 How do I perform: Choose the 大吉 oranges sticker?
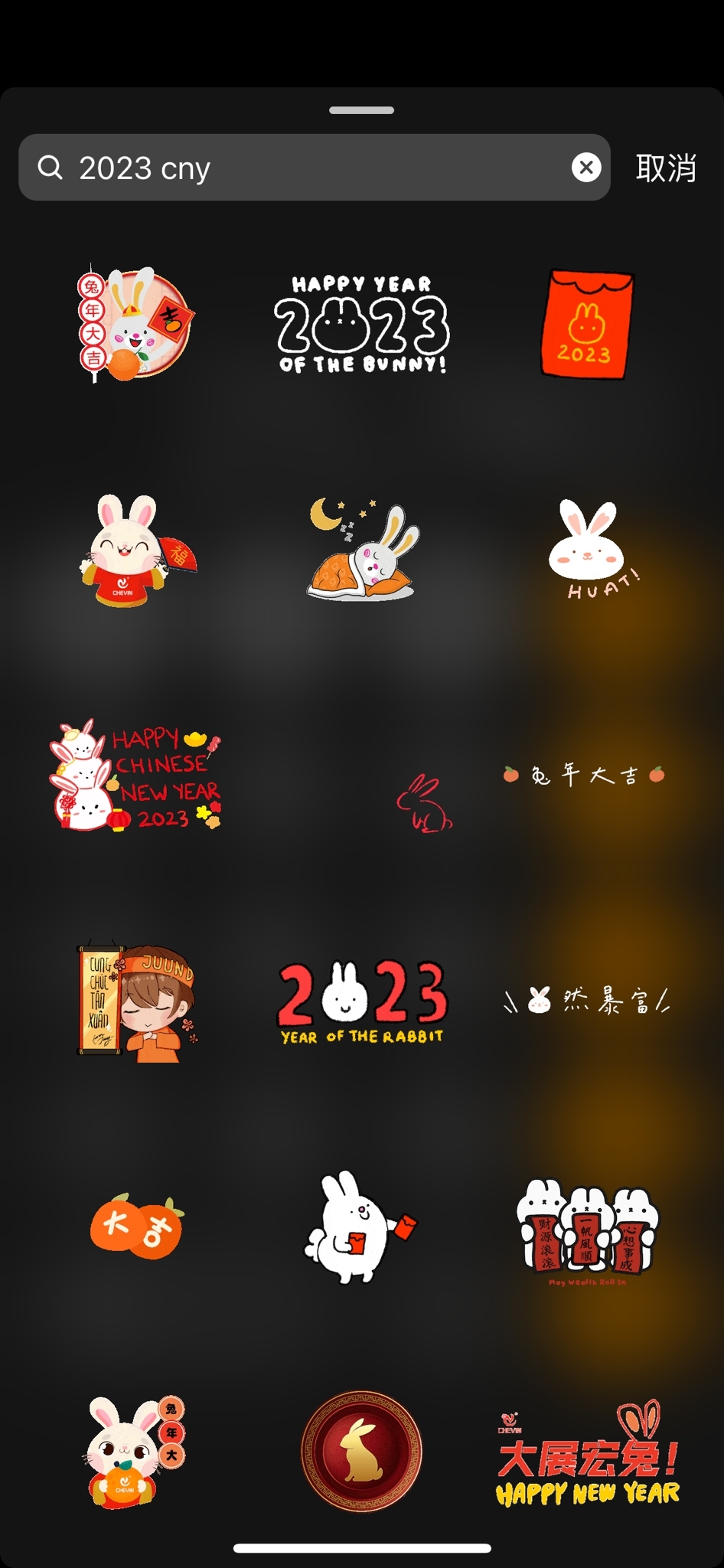[x=137, y=1227]
